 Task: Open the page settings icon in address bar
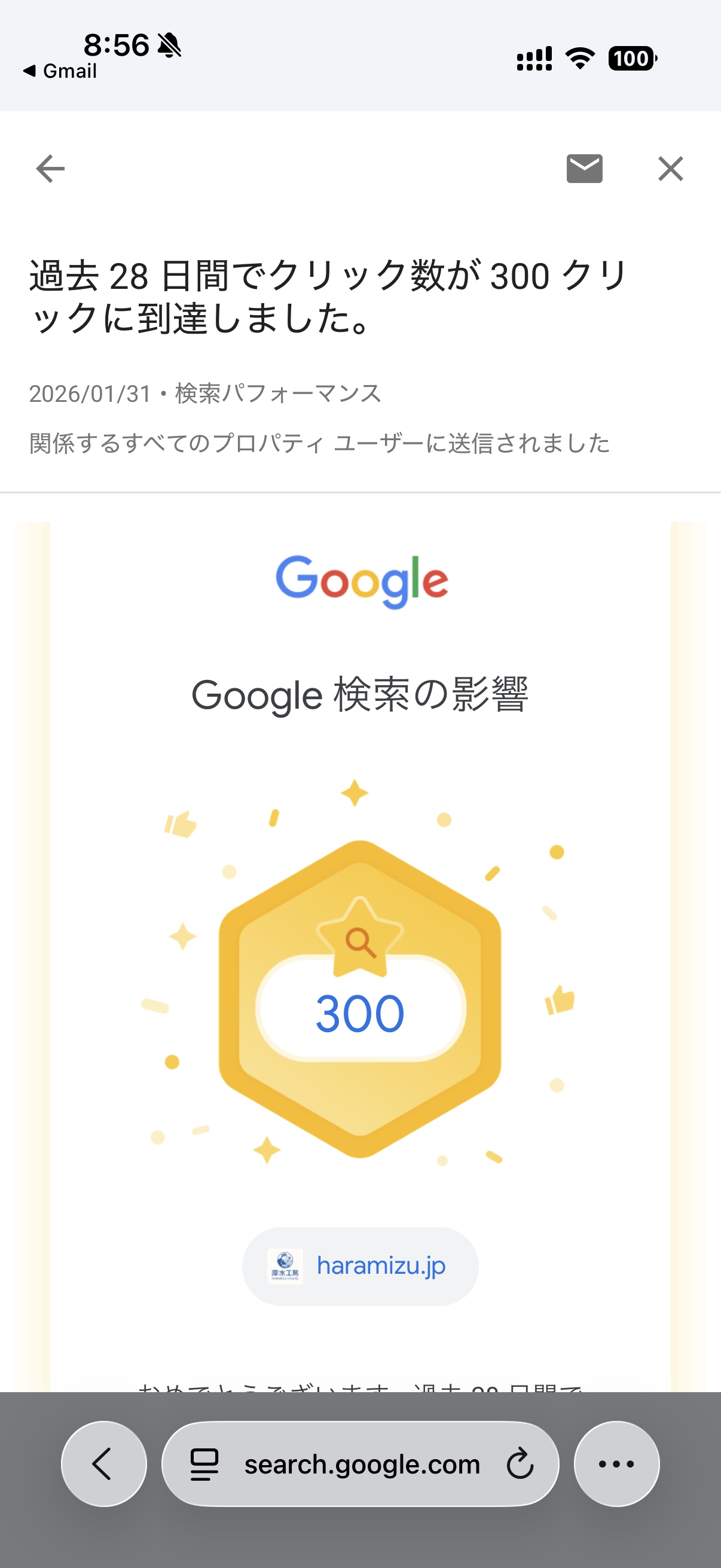(203, 1463)
